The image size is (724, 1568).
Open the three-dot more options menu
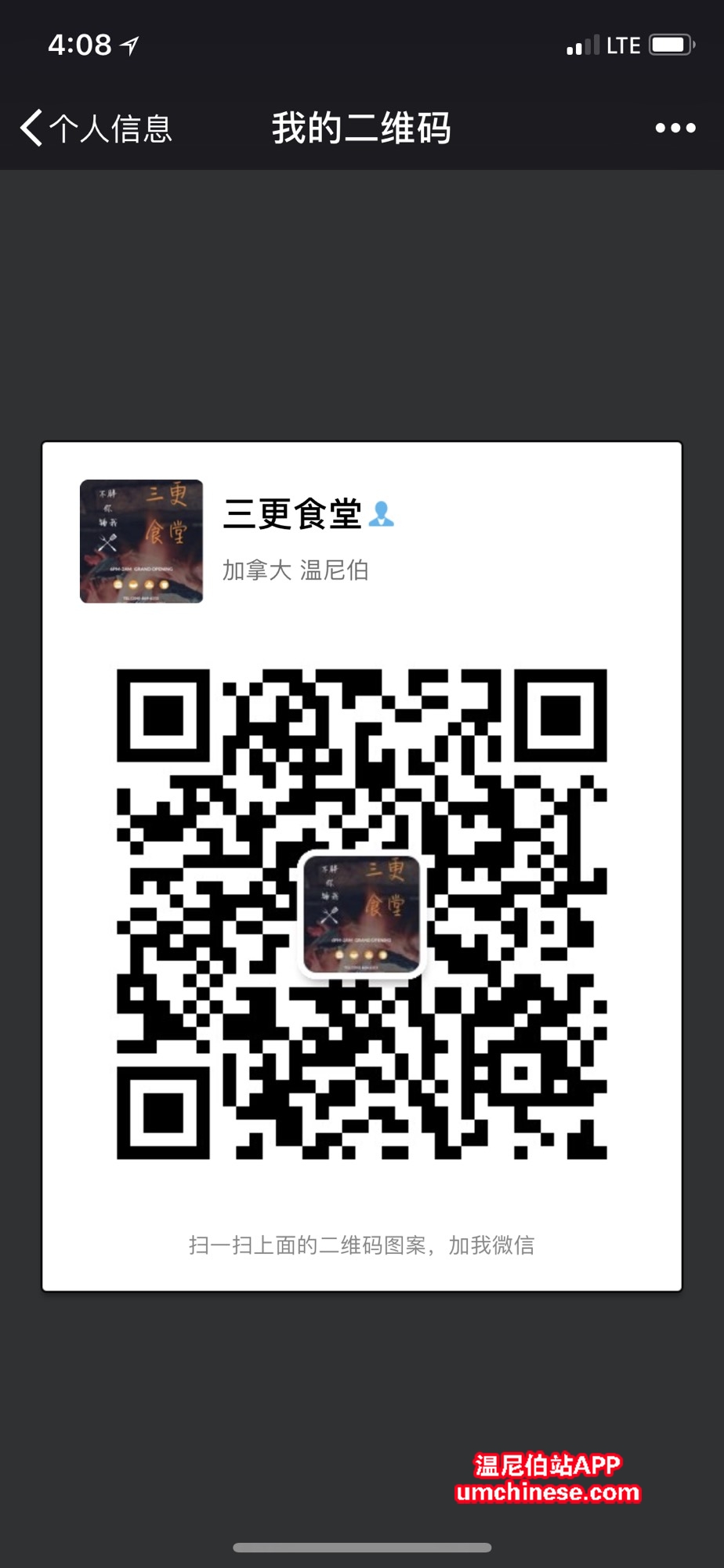[675, 128]
